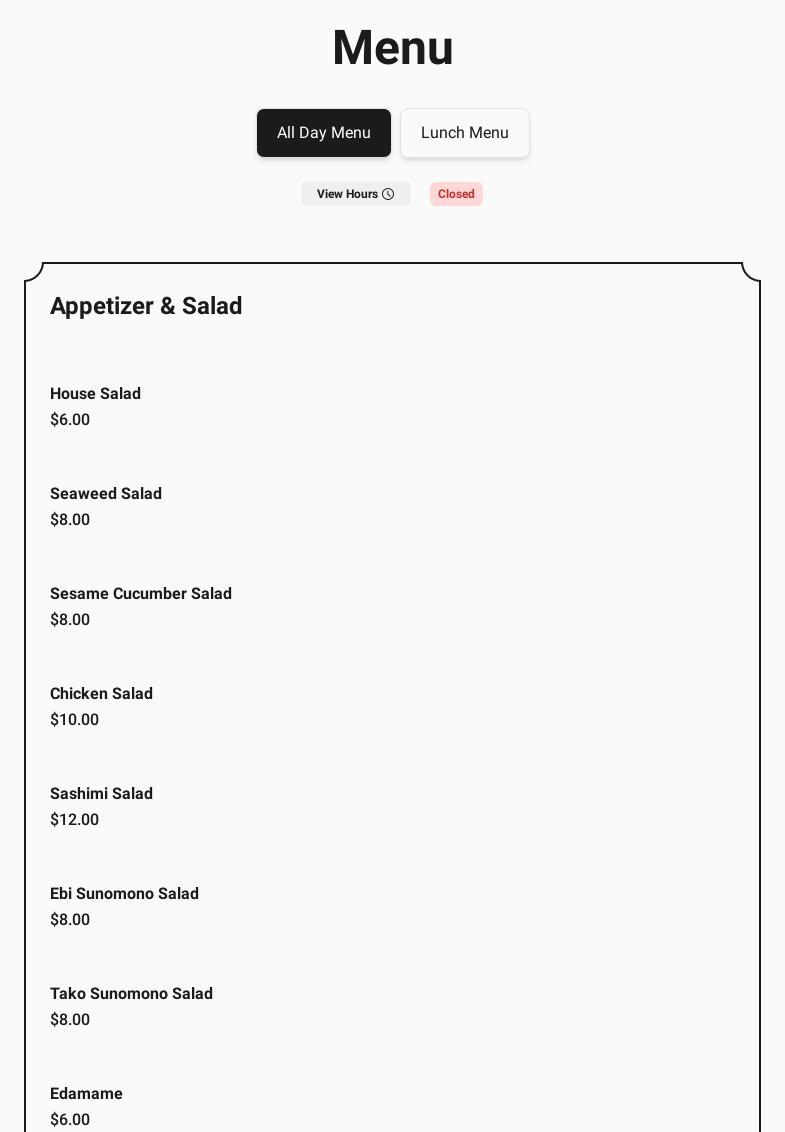
Task: Select the All Day Menu tab
Action: [323, 133]
